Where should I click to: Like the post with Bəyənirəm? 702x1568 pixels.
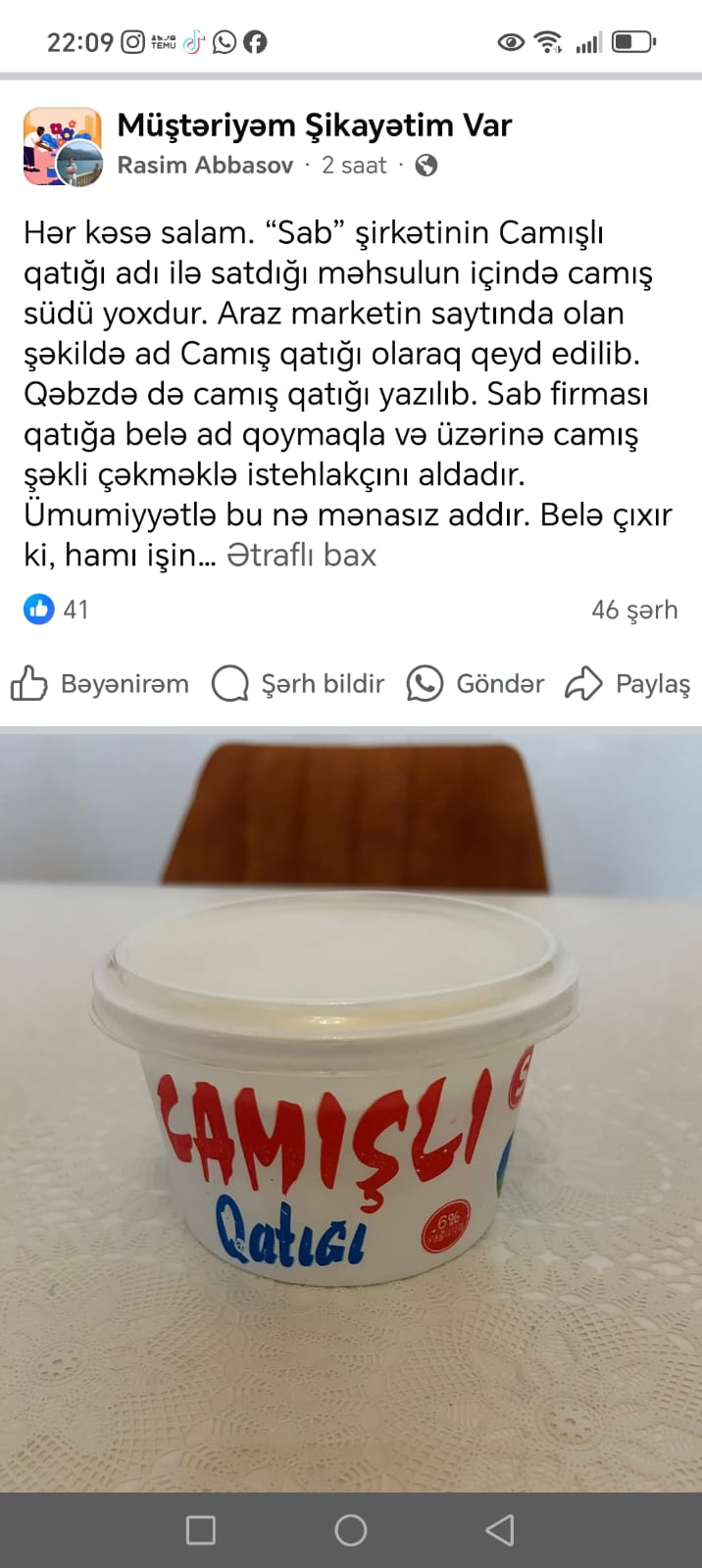click(x=100, y=683)
